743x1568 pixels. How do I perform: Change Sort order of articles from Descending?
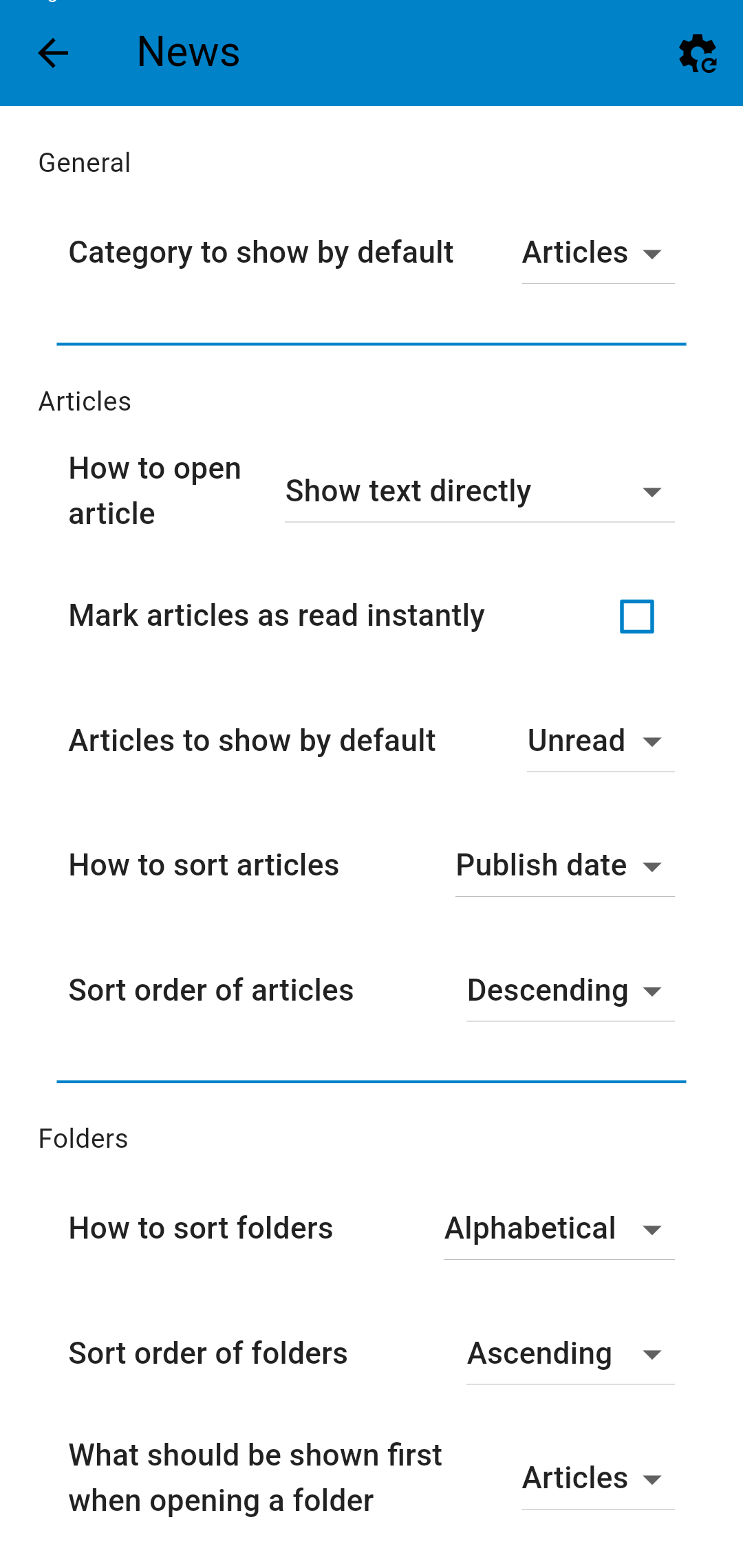570,991
